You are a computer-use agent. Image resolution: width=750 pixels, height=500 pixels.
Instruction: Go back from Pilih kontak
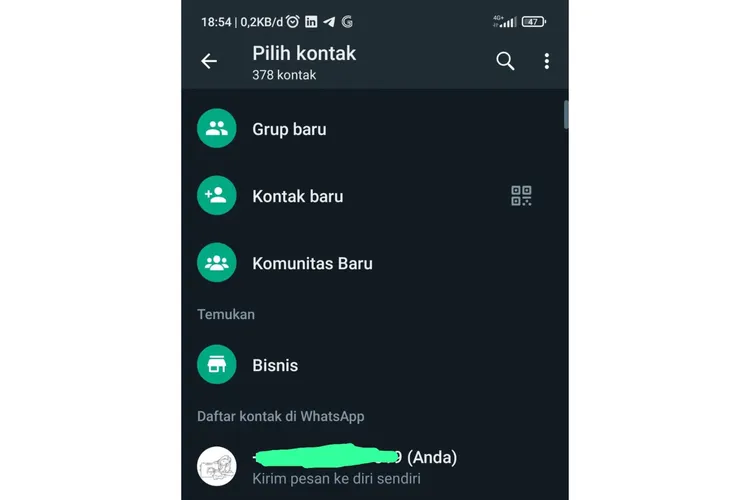(209, 62)
